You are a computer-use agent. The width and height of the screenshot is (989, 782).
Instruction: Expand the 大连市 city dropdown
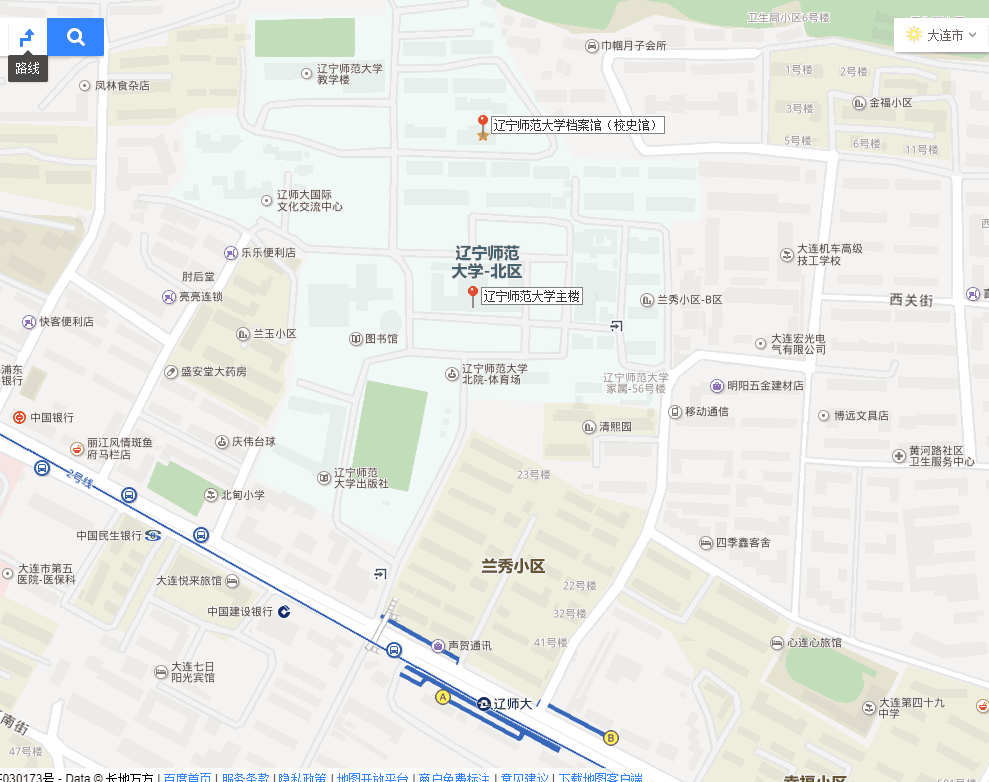click(x=941, y=34)
